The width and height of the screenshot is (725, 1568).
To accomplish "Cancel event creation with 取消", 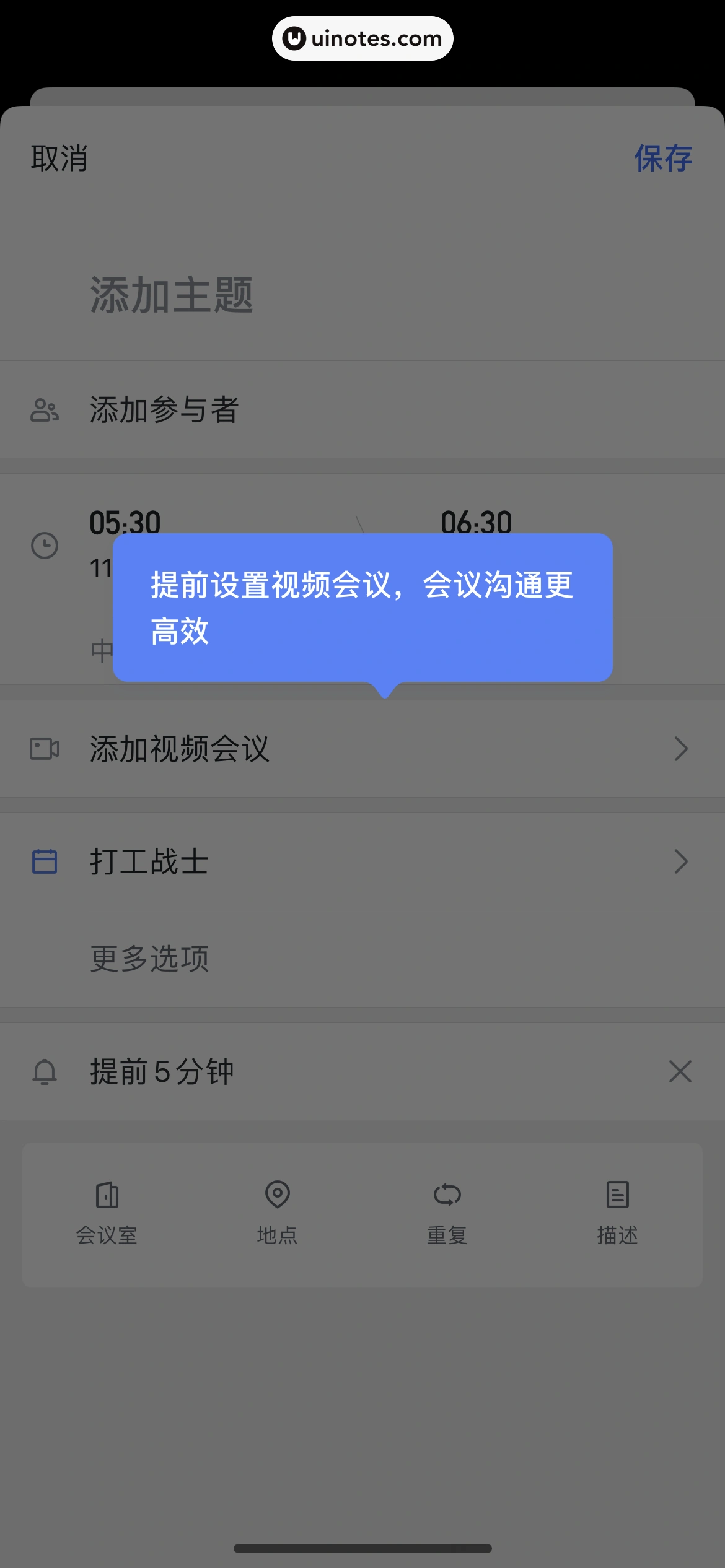I will [59, 159].
